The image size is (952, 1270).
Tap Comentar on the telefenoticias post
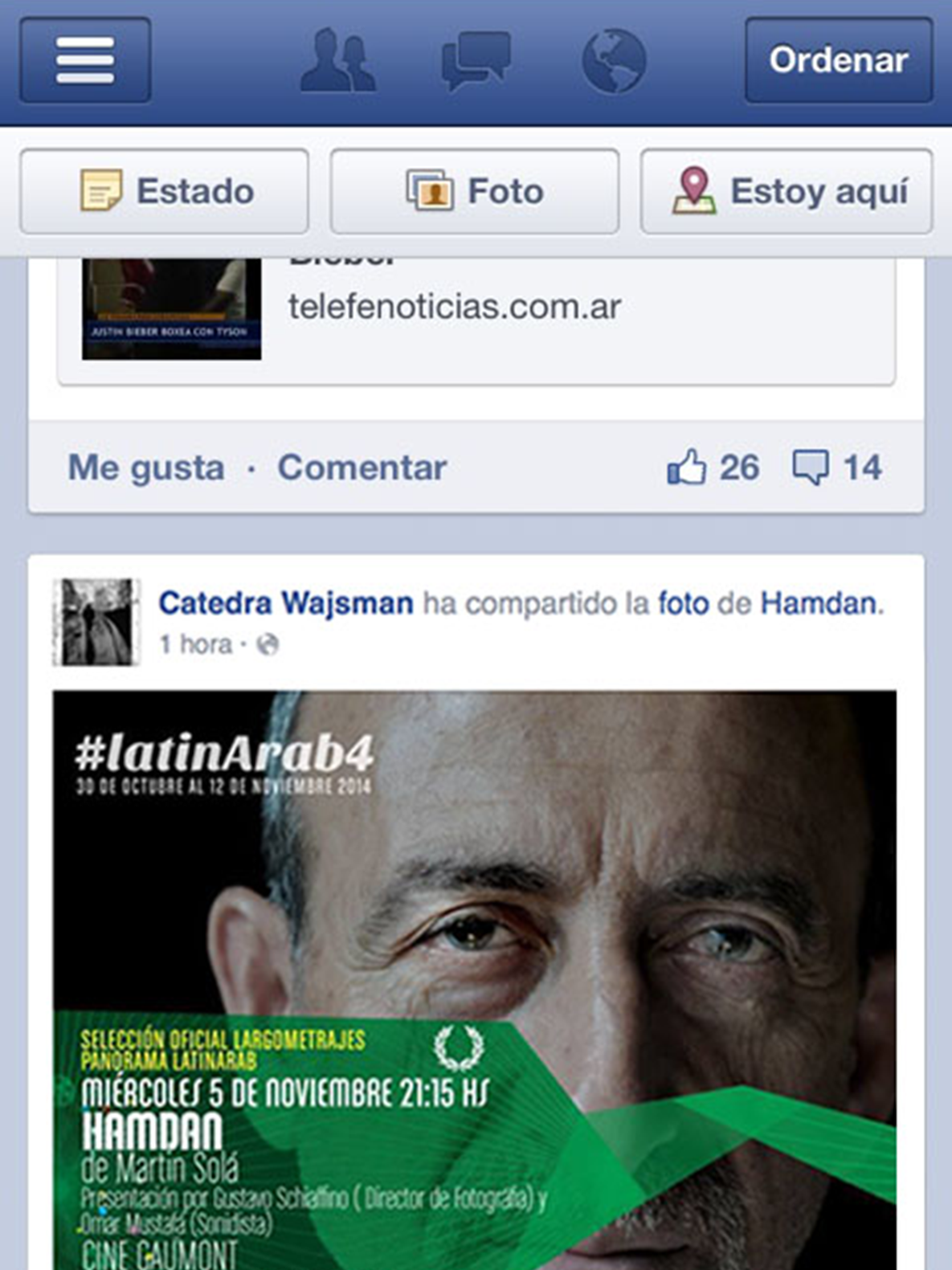point(362,468)
